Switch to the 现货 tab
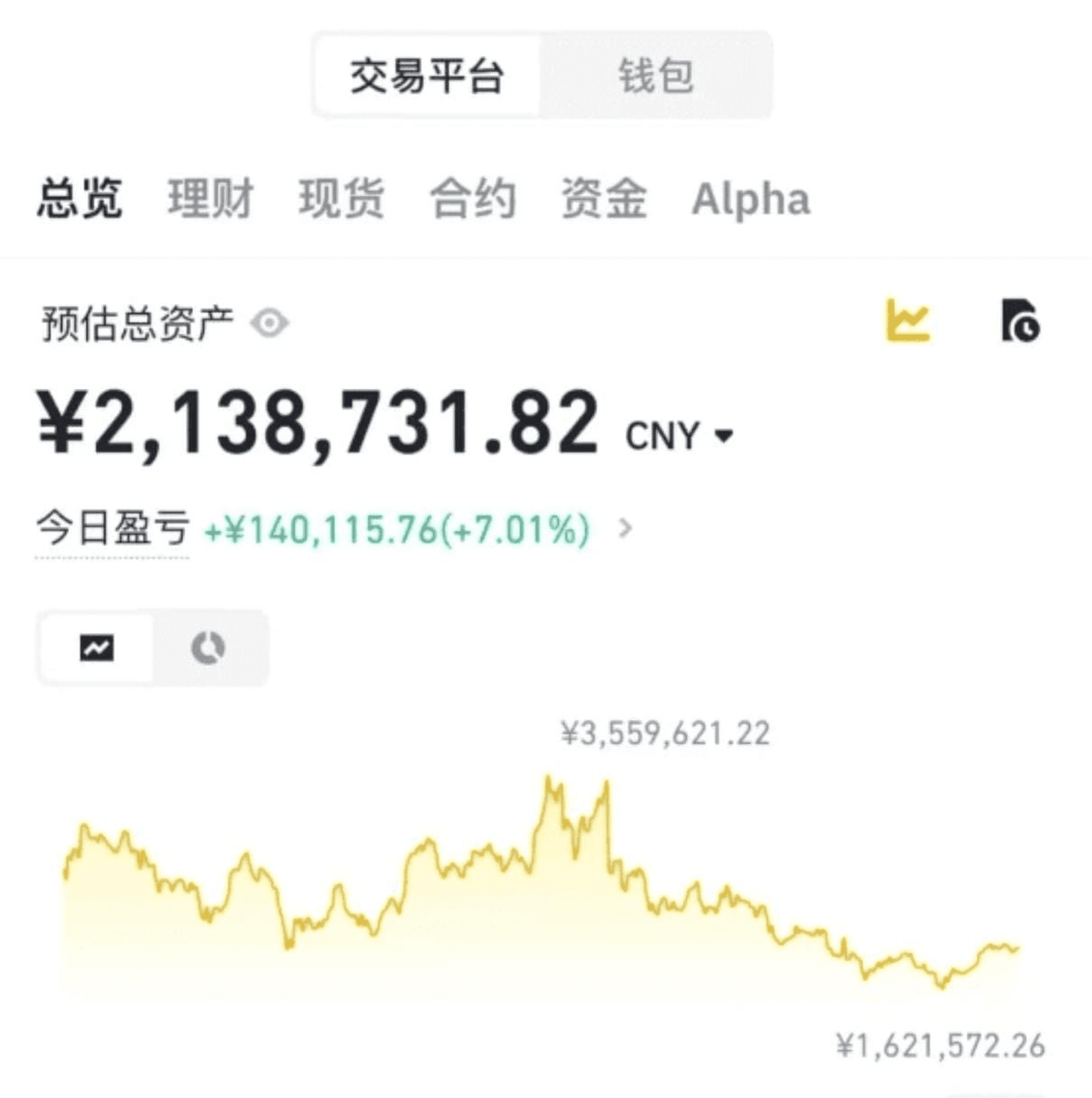The width and height of the screenshot is (1092, 1098). point(342,198)
